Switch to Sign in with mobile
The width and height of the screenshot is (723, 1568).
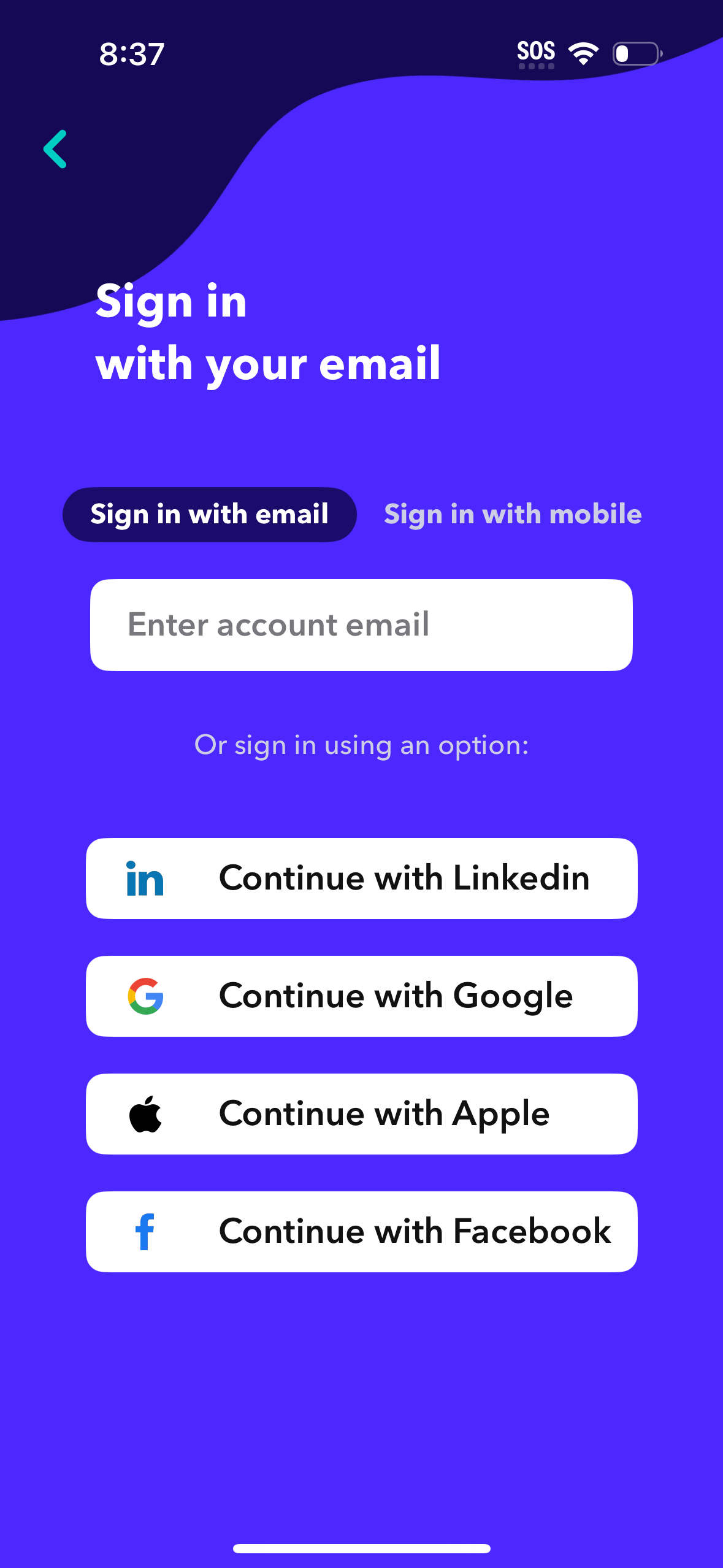[x=513, y=514]
